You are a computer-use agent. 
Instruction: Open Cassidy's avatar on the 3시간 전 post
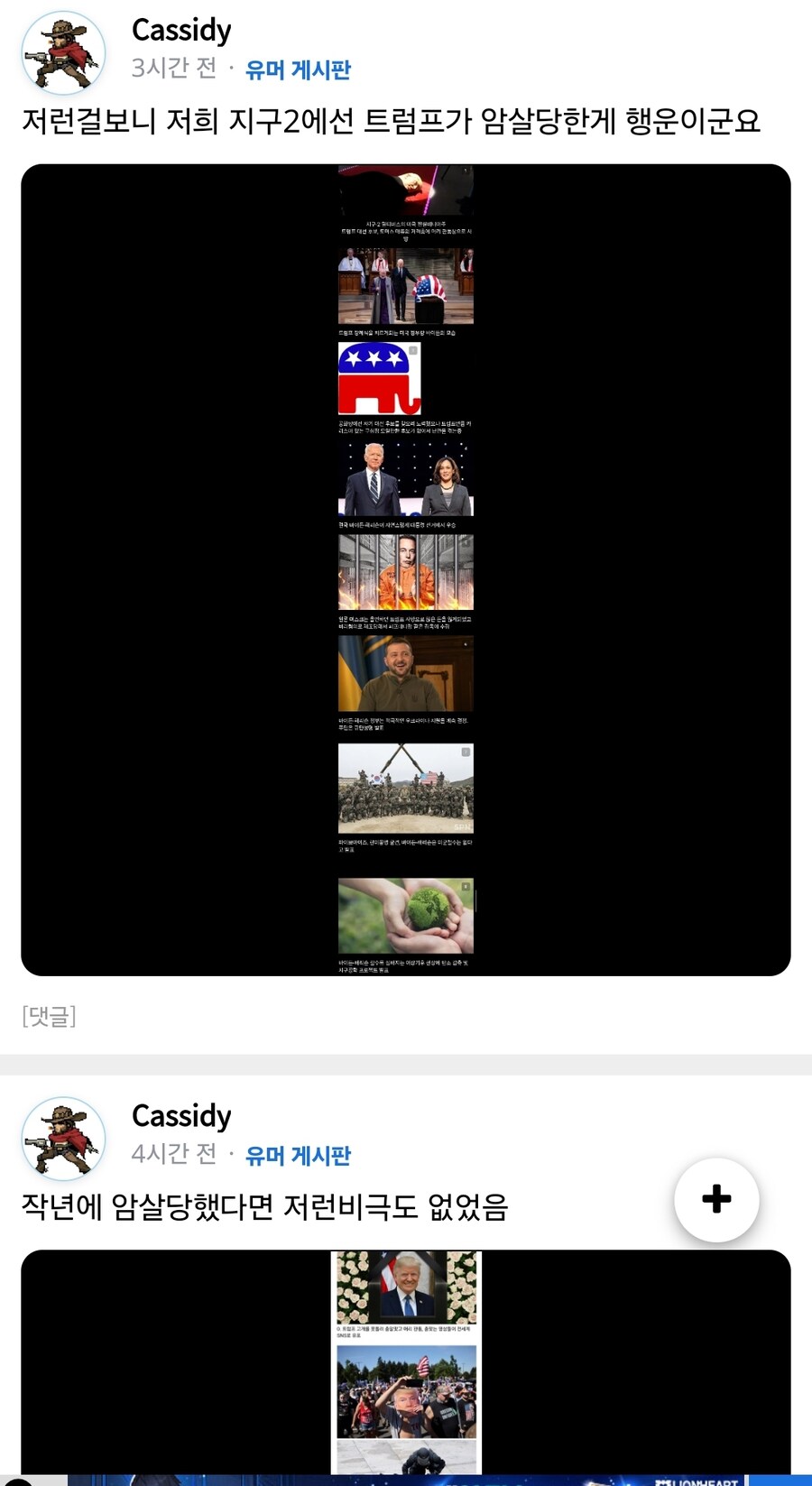click(x=63, y=53)
